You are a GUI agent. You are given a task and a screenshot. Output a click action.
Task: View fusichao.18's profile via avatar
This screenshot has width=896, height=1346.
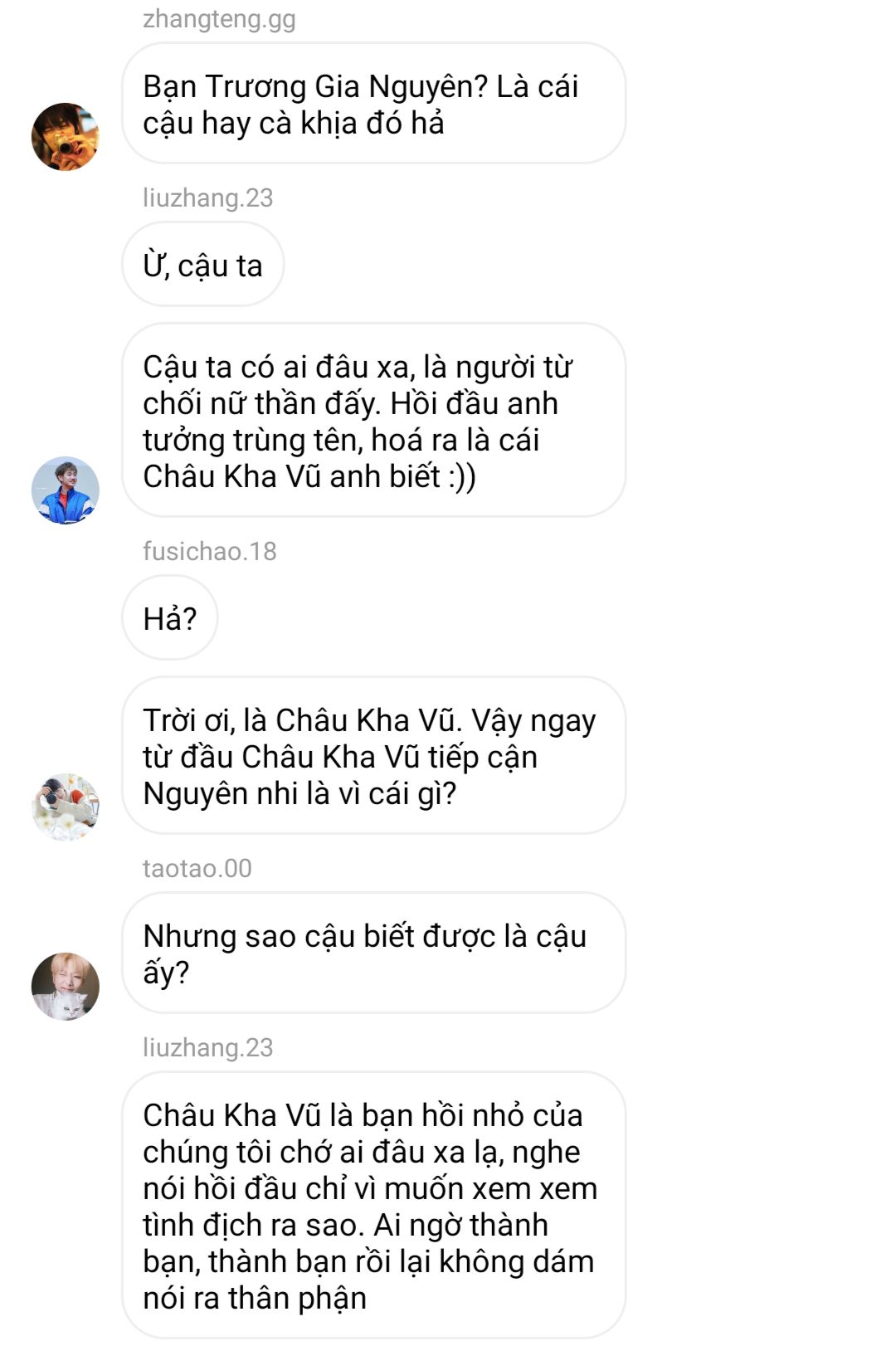[x=66, y=807]
